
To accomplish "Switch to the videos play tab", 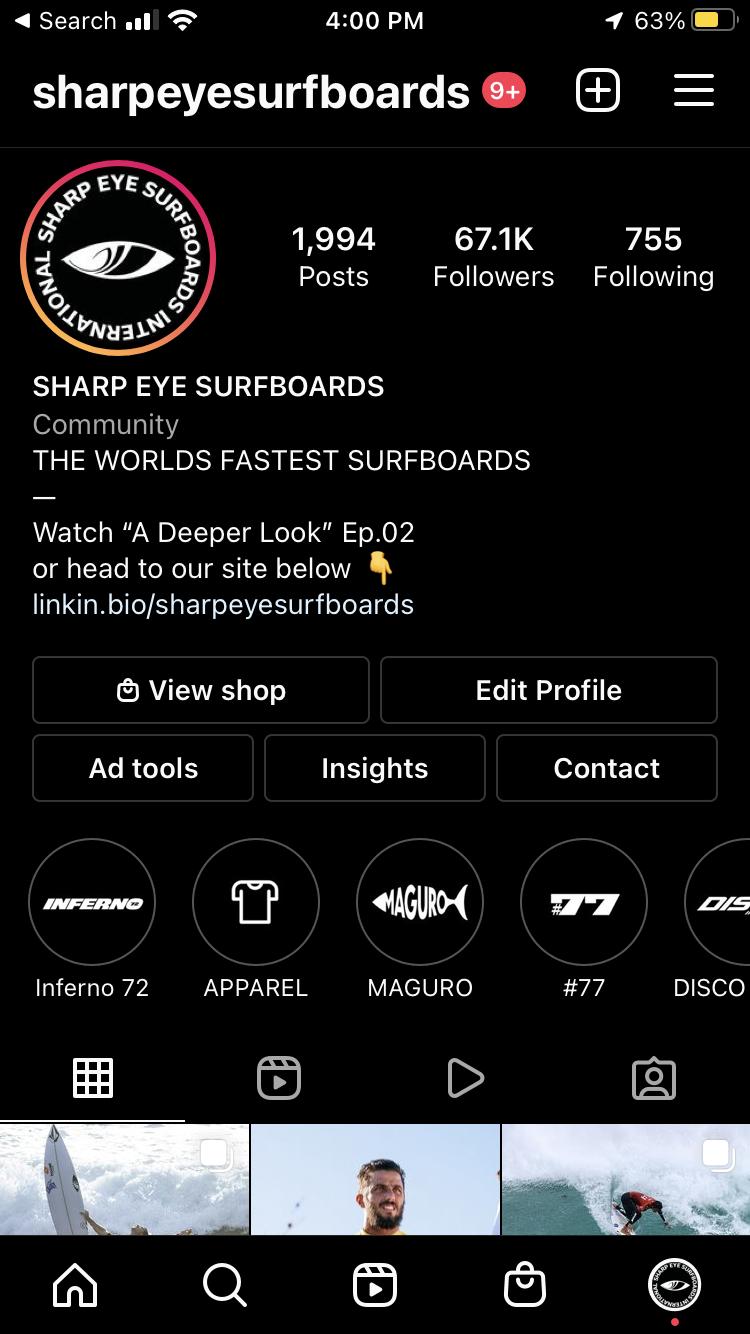I will coord(465,1078).
